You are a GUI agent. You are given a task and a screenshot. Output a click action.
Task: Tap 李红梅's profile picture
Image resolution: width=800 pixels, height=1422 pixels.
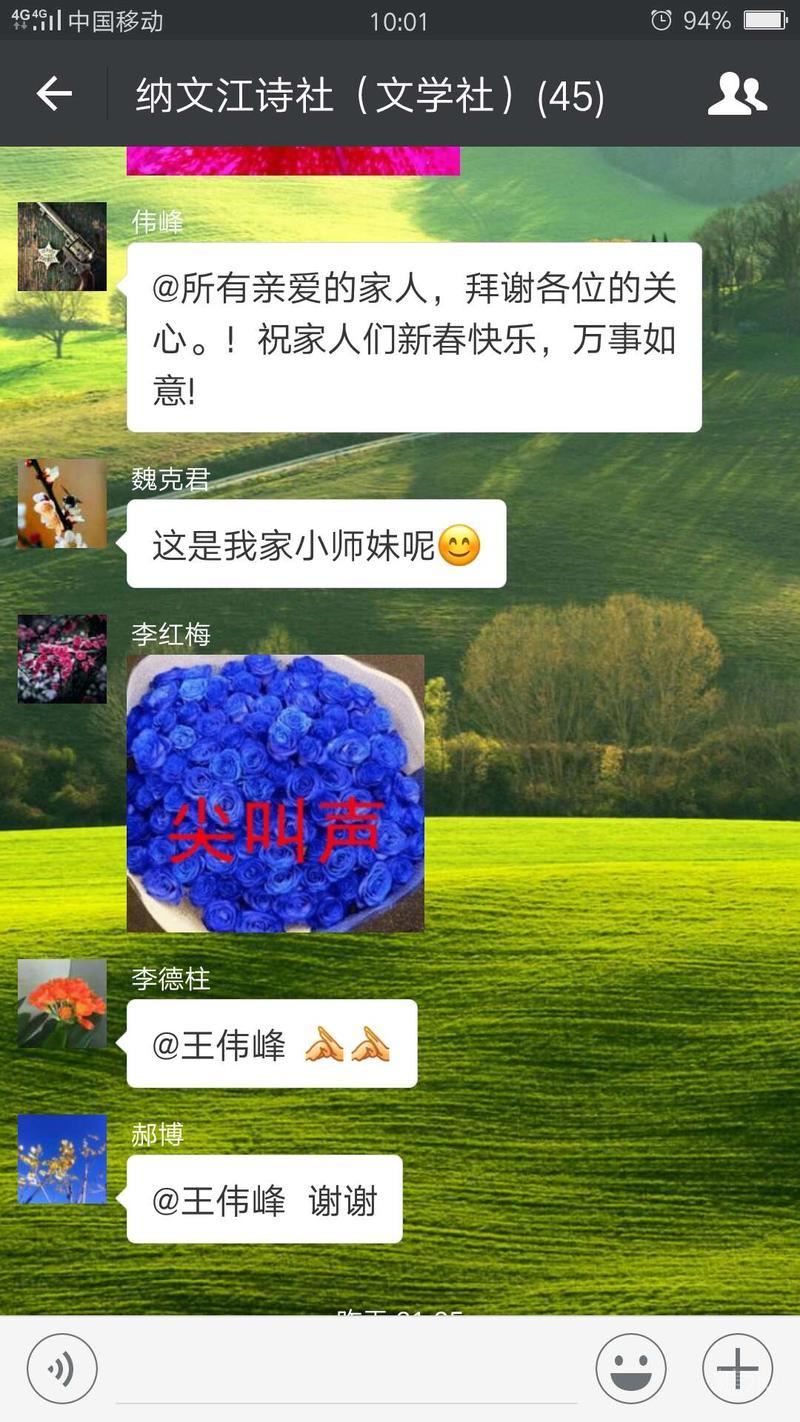click(x=62, y=659)
